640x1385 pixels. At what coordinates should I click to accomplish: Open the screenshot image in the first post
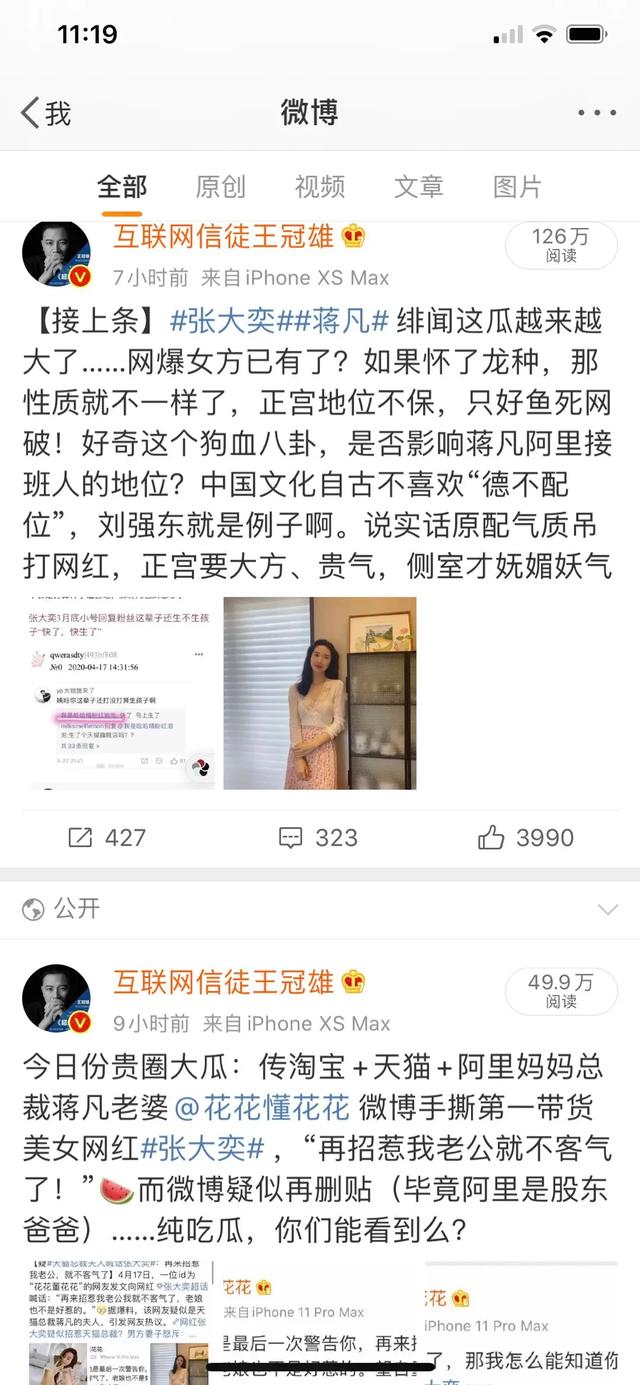(119, 693)
